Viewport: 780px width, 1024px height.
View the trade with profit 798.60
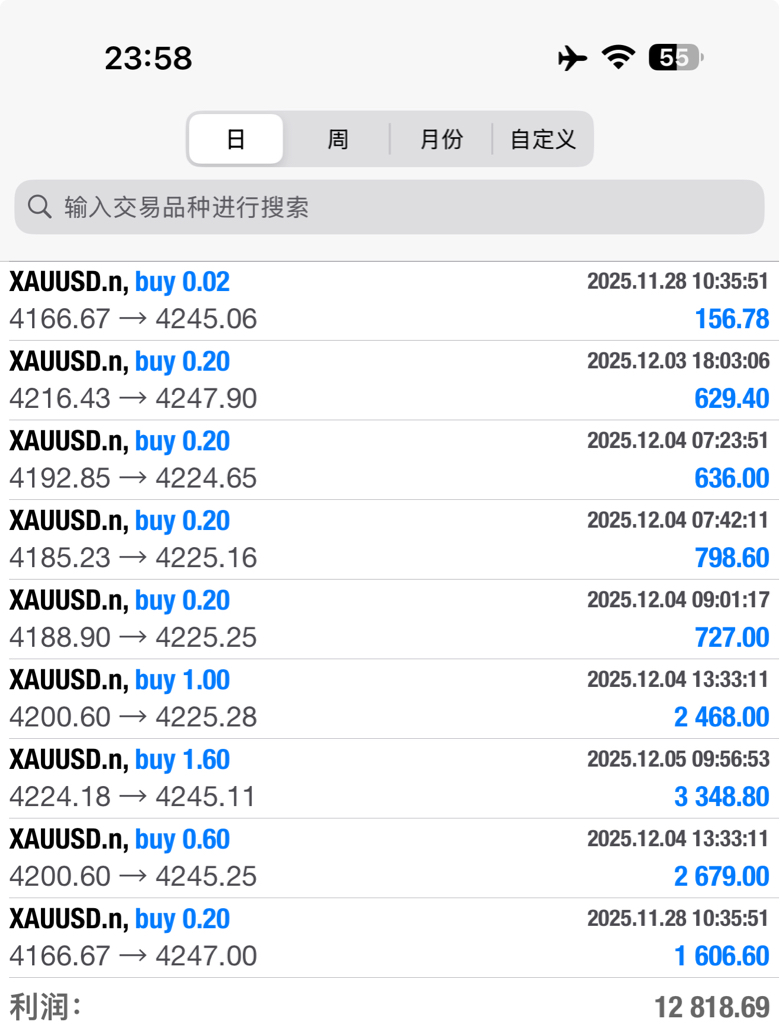389,539
